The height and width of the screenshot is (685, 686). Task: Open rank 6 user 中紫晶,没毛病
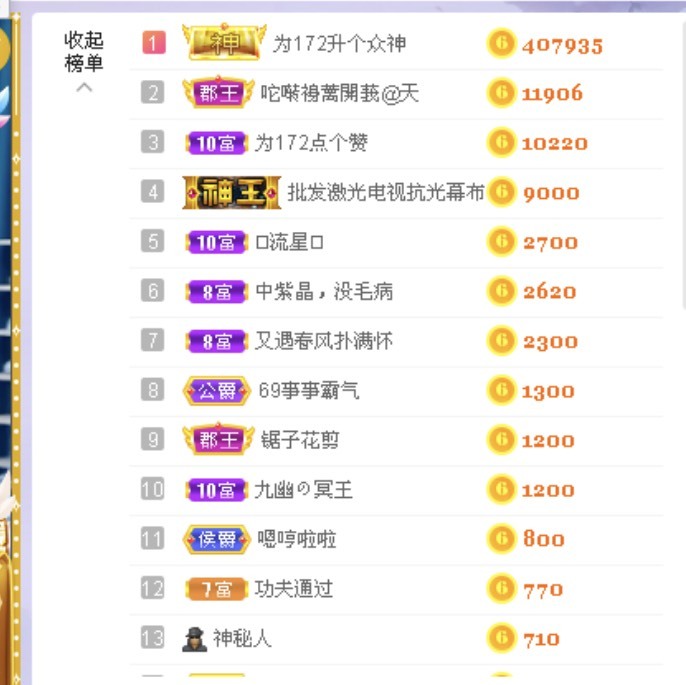[324, 291]
